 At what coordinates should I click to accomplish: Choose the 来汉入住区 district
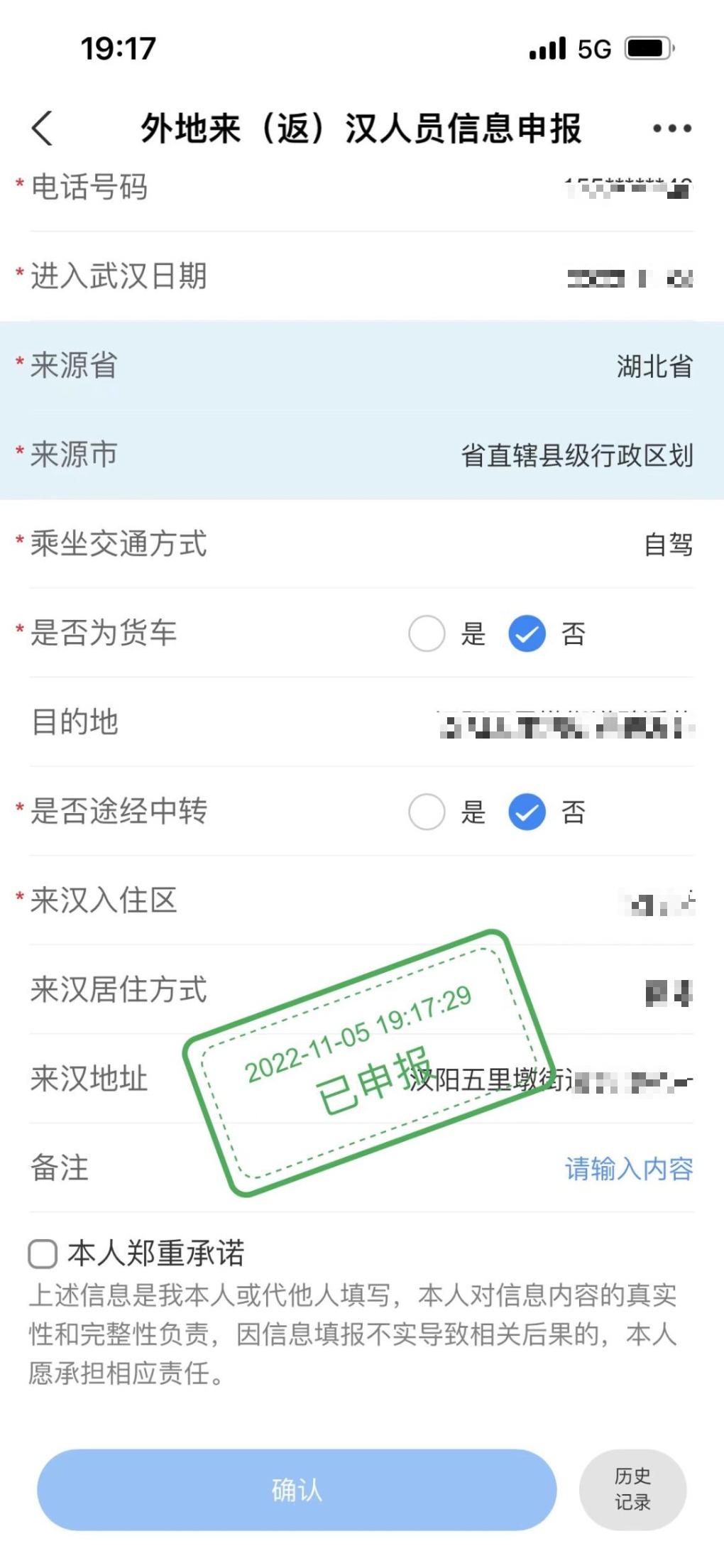pyautogui.click(x=656, y=902)
